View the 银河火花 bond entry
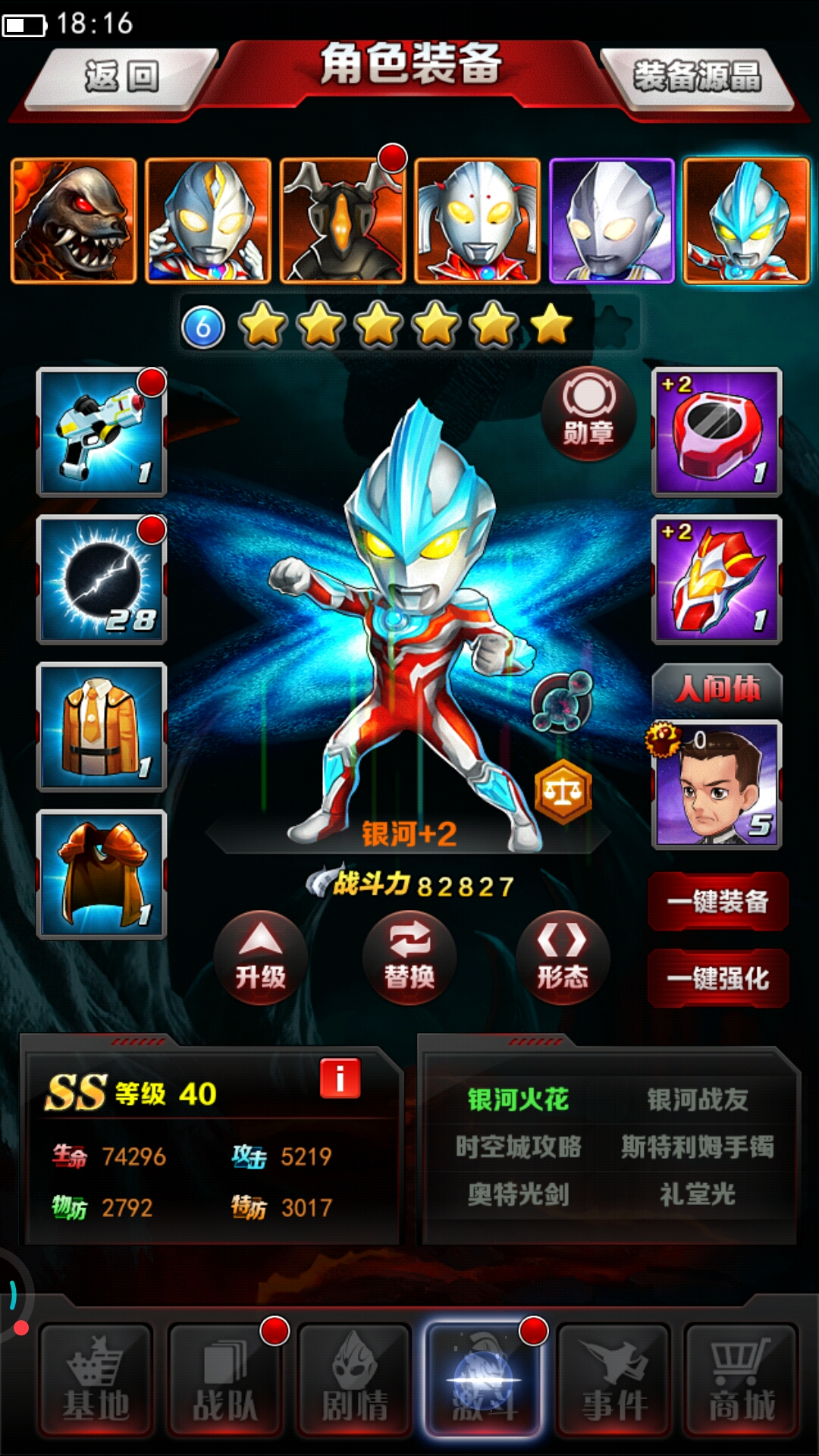 pyautogui.click(x=518, y=1100)
